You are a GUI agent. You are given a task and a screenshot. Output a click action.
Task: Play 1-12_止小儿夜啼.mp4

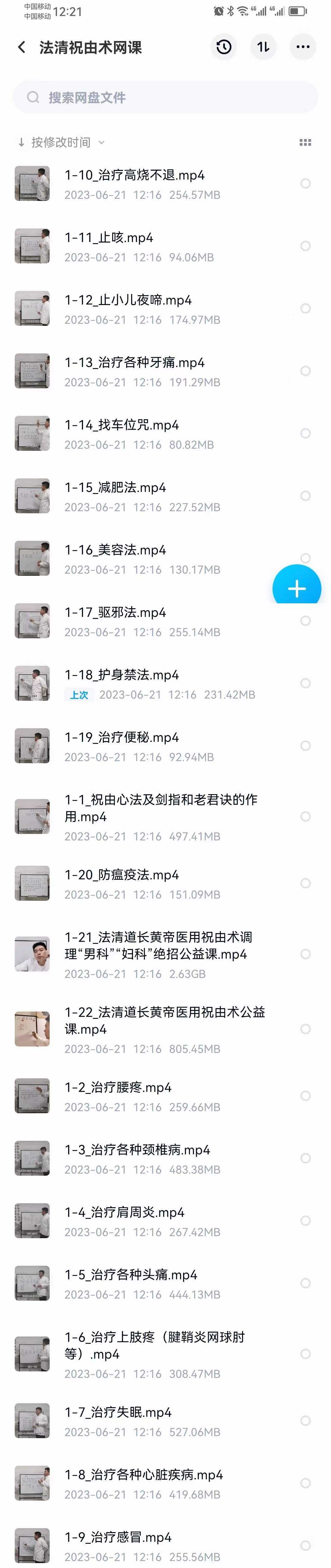[128, 301]
